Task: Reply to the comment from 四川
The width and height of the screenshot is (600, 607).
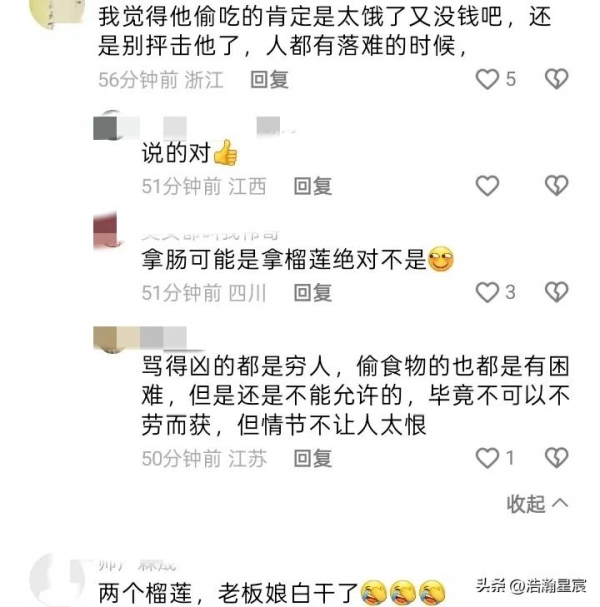Action: [312, 292]
